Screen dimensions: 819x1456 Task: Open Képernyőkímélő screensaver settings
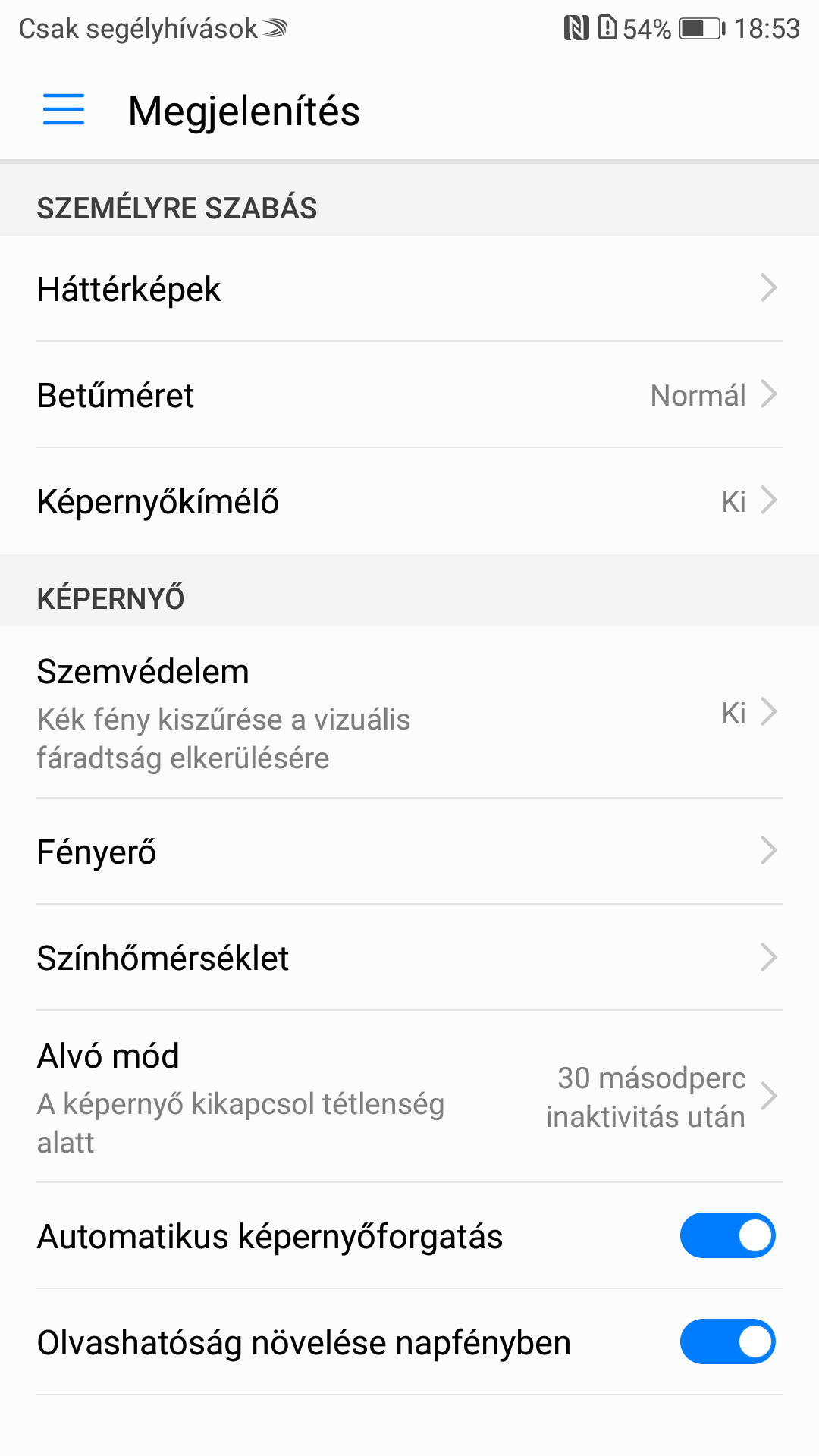tap(409, 501)
